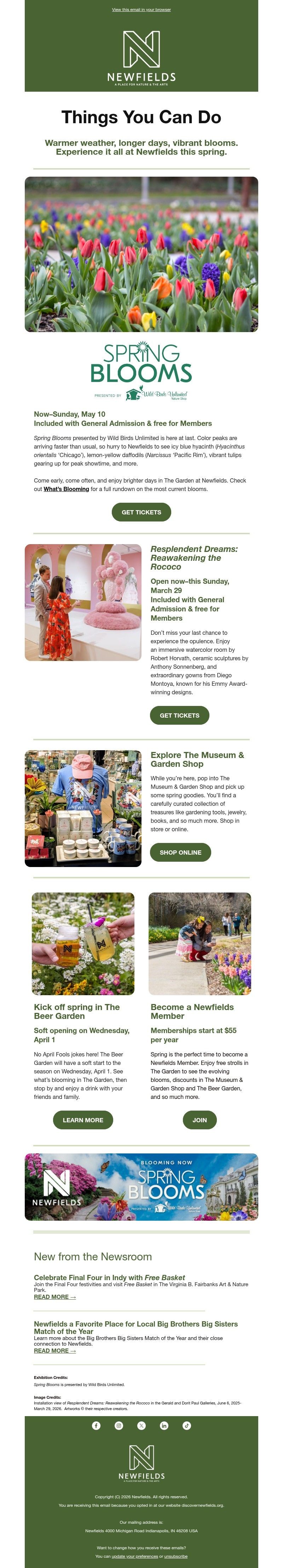This screenshot has width=283, height=1568.
Task: Tap the Shop Online button
Action: (x=180, y=852)
